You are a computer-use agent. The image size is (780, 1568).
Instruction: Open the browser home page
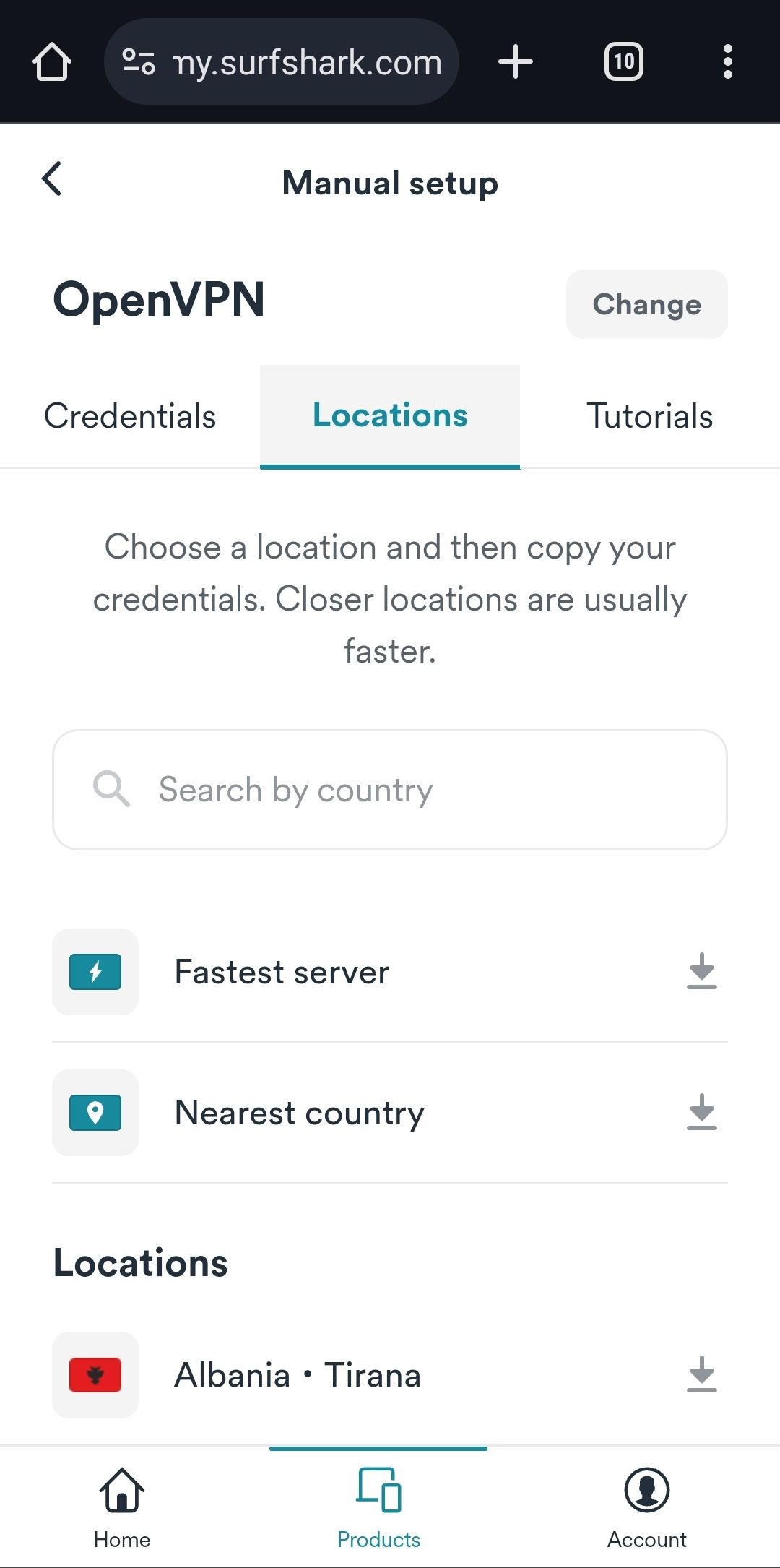click(x=52, y=62)
